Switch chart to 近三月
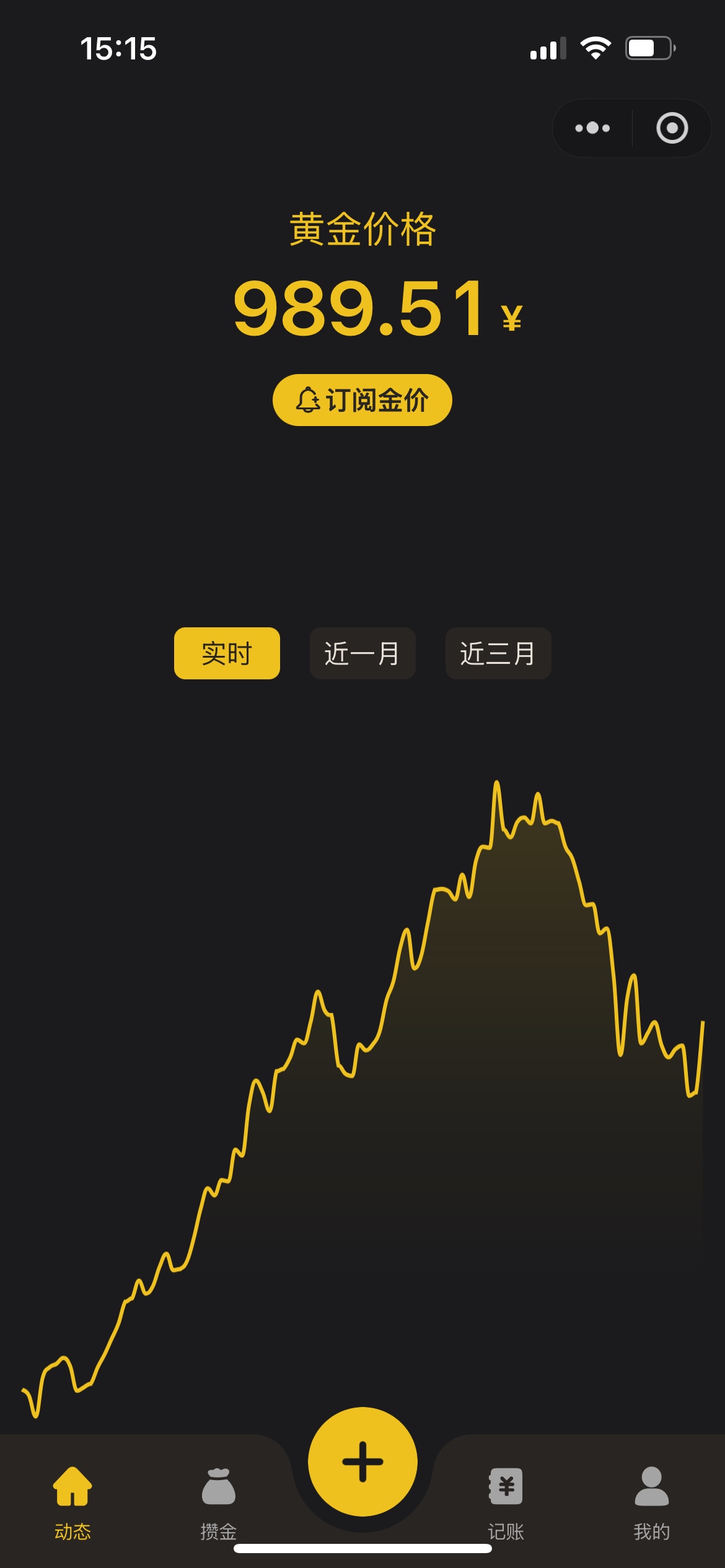Image resolution: width=725 pixels, height=1568 pixels. pos(498,653)
